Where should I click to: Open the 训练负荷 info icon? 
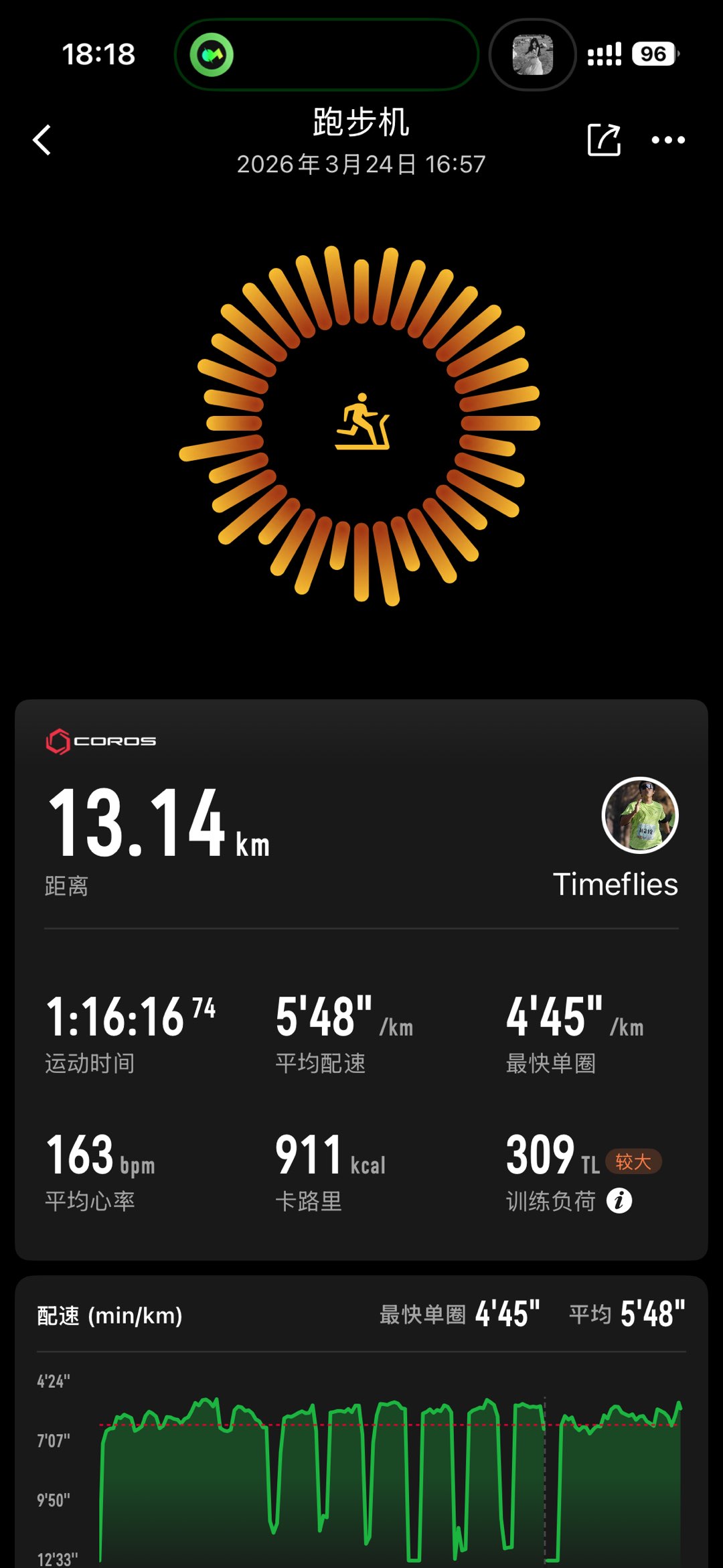(619, 1201)
